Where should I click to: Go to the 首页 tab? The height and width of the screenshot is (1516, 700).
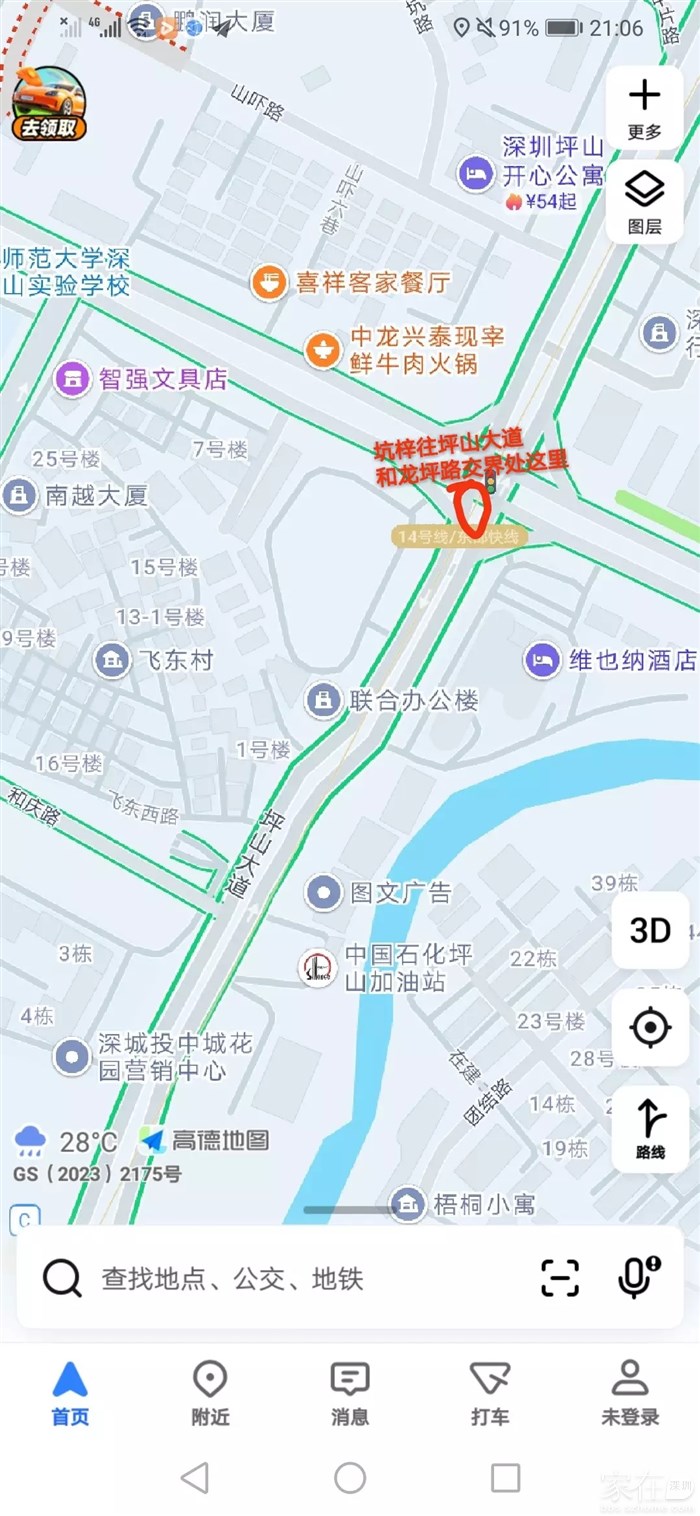[70, 1393]
